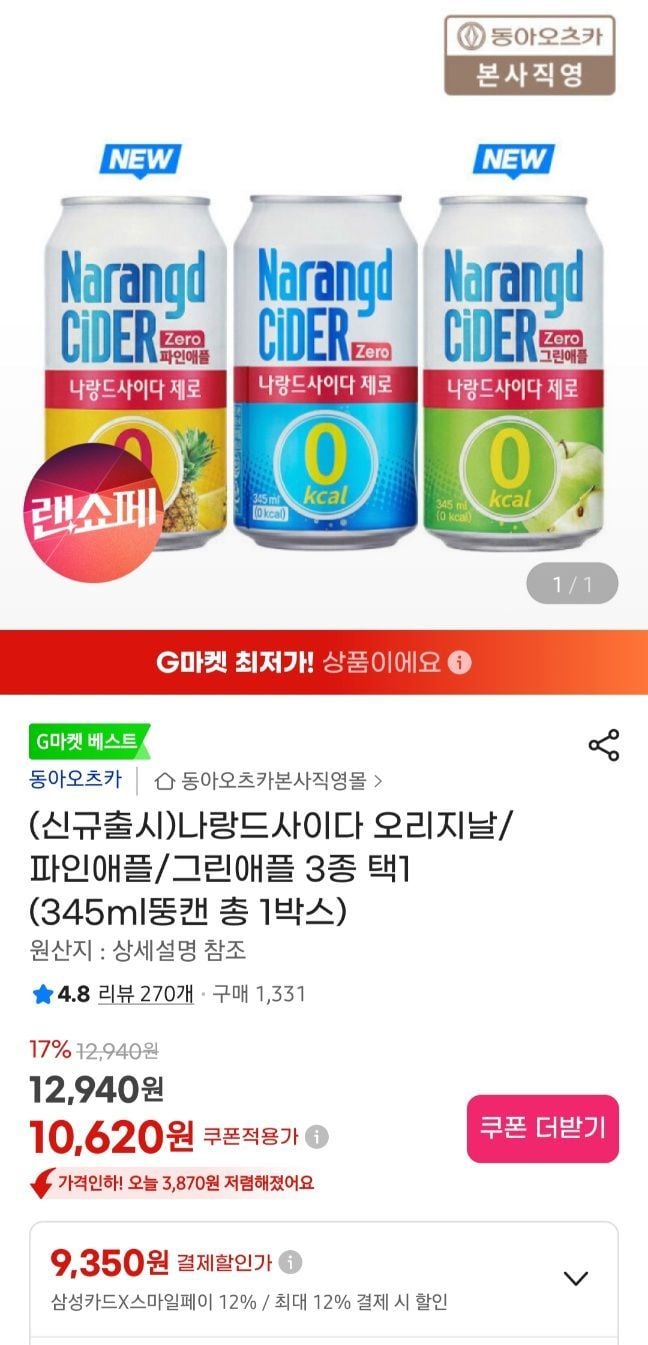Open info icon next to 결제할인가
Viewport: 648px width, 1345px height.
pyautogui.click(x=291, y=1262)
